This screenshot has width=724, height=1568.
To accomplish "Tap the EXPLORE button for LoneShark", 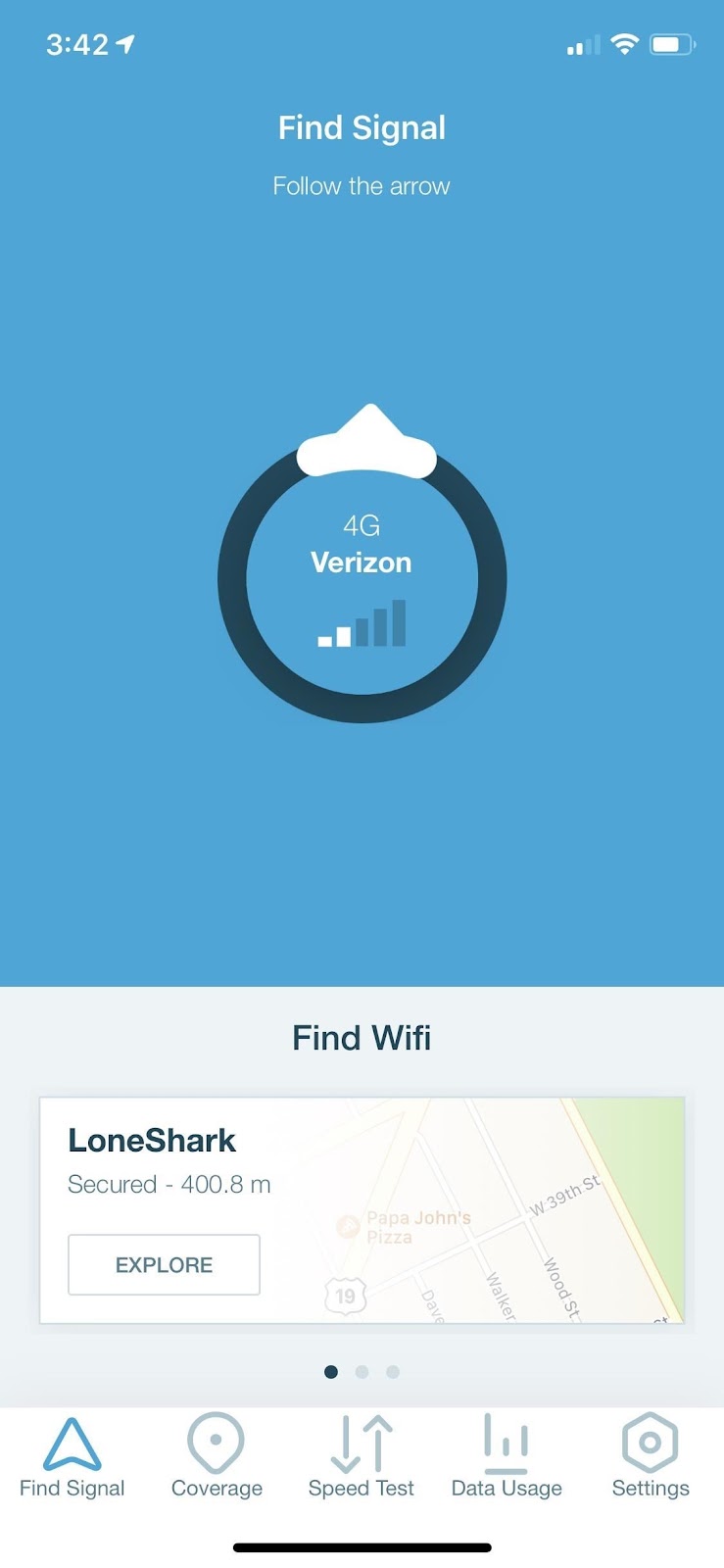I will (164, 1264).
